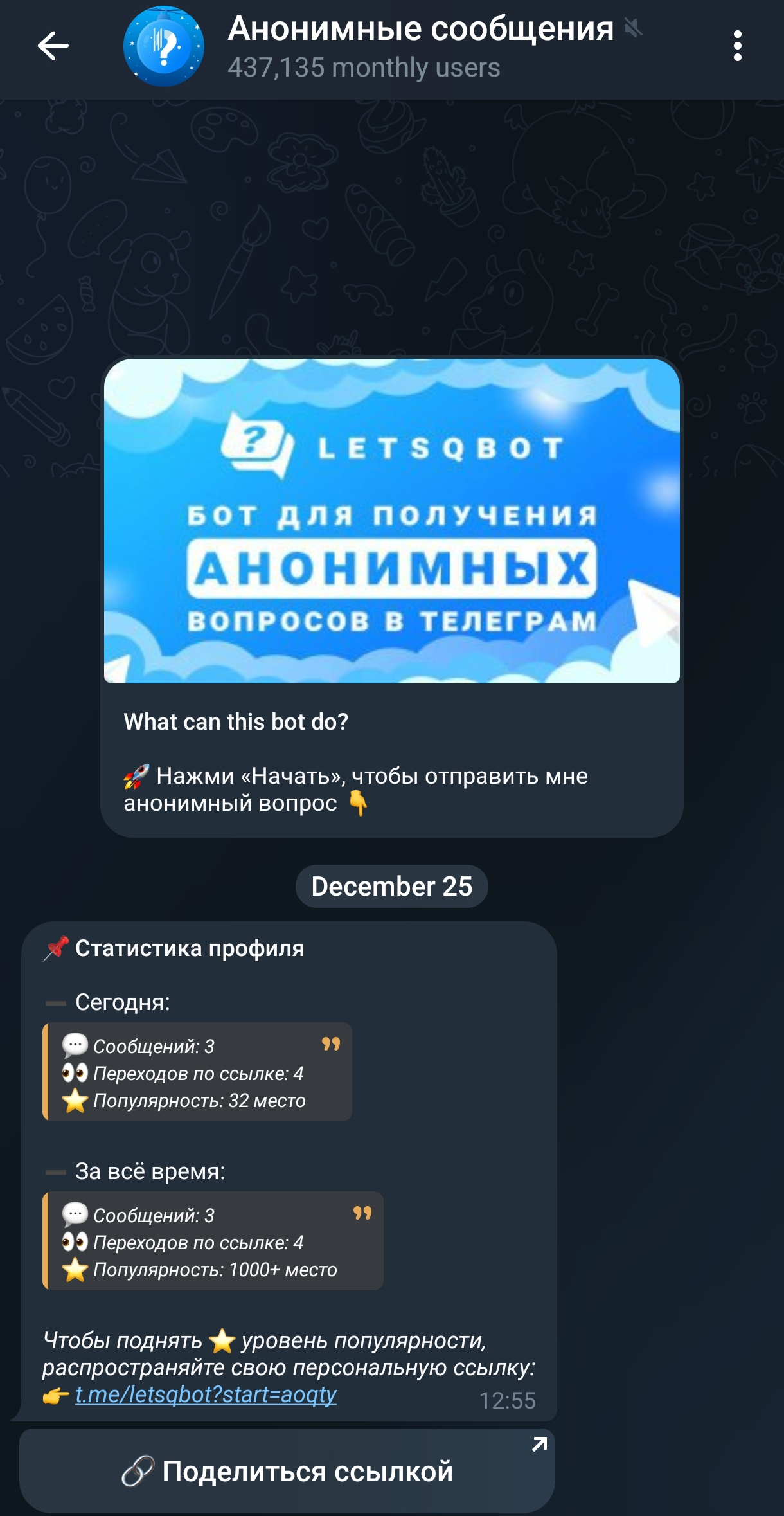
Task: Open the LETSQBOT banner image
Action: coord(392,527)
